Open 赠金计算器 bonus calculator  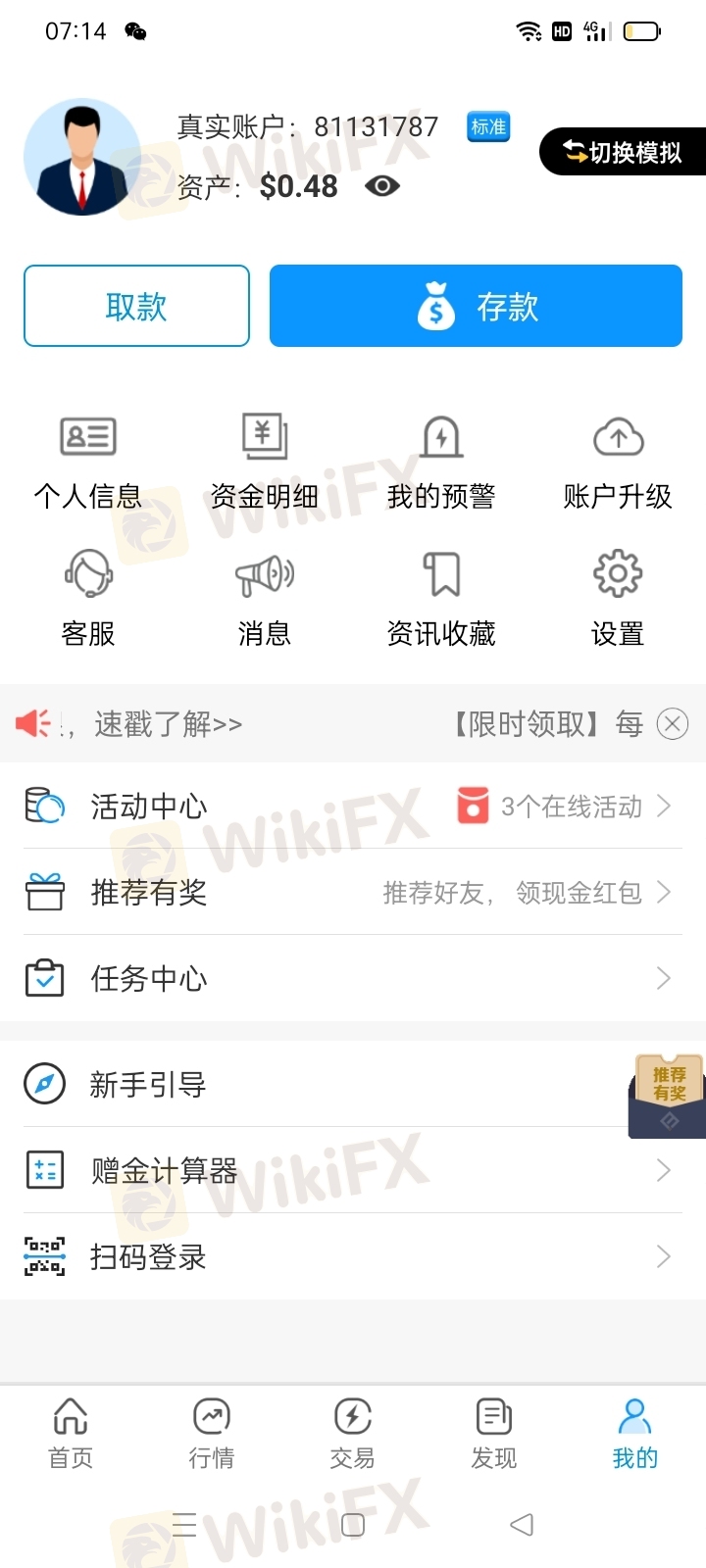(x=353, y=1170)
